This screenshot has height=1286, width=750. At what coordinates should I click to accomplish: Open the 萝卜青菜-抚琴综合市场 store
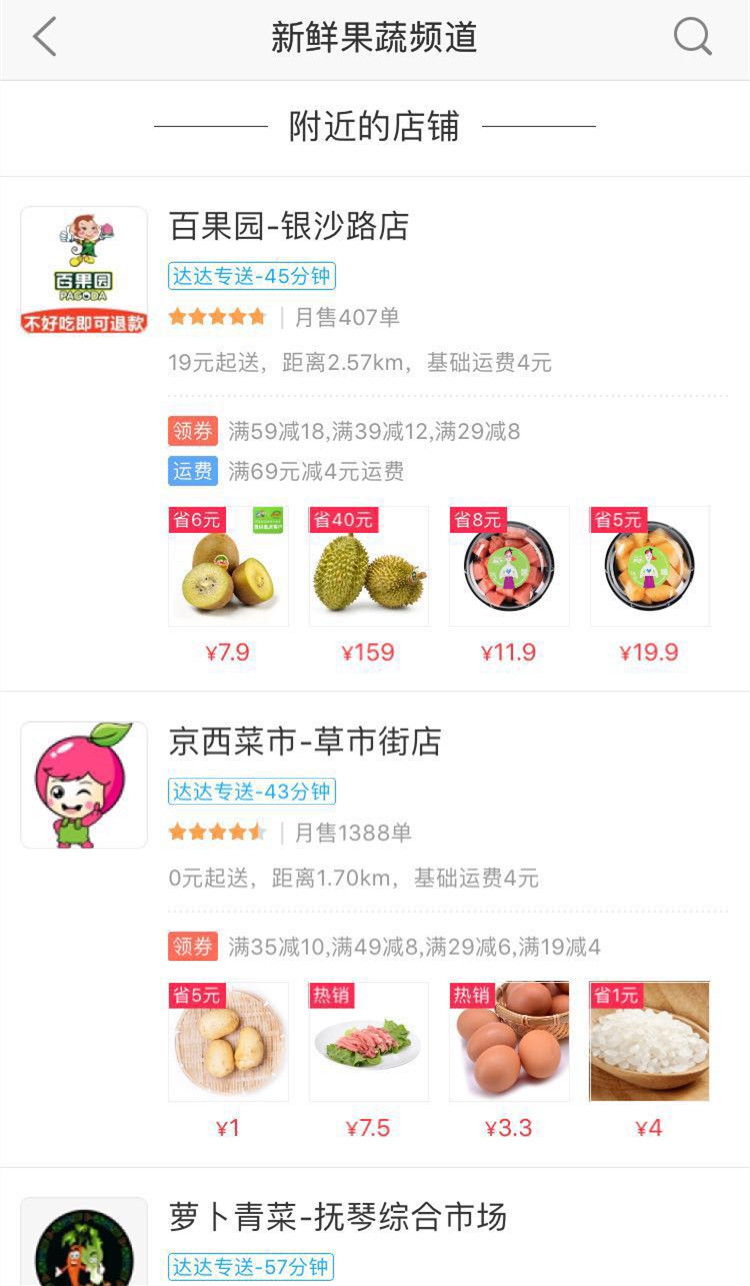tap(337, 1217)
